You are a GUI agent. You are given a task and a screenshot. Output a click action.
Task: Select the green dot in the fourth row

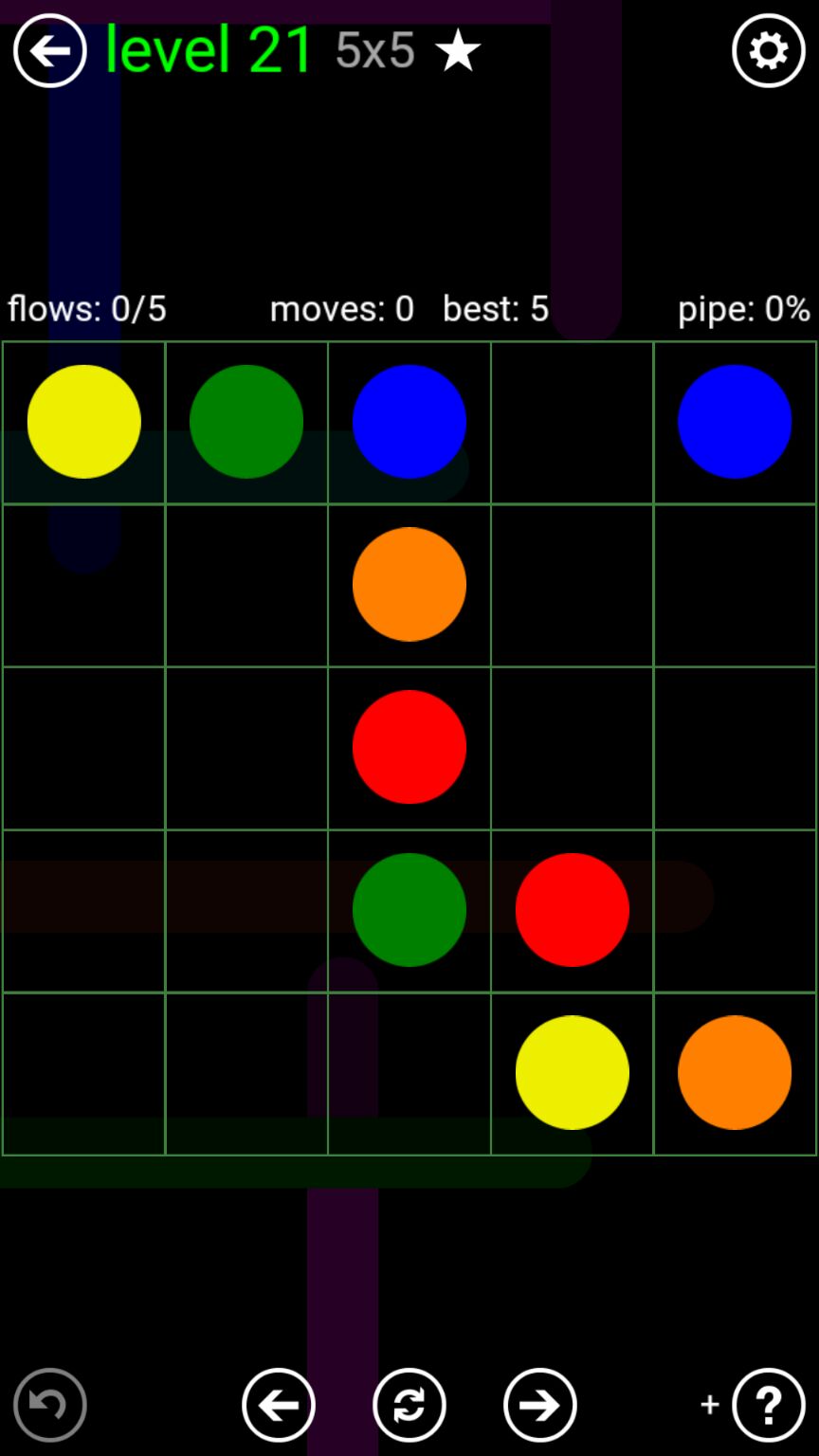click(409, 910)
